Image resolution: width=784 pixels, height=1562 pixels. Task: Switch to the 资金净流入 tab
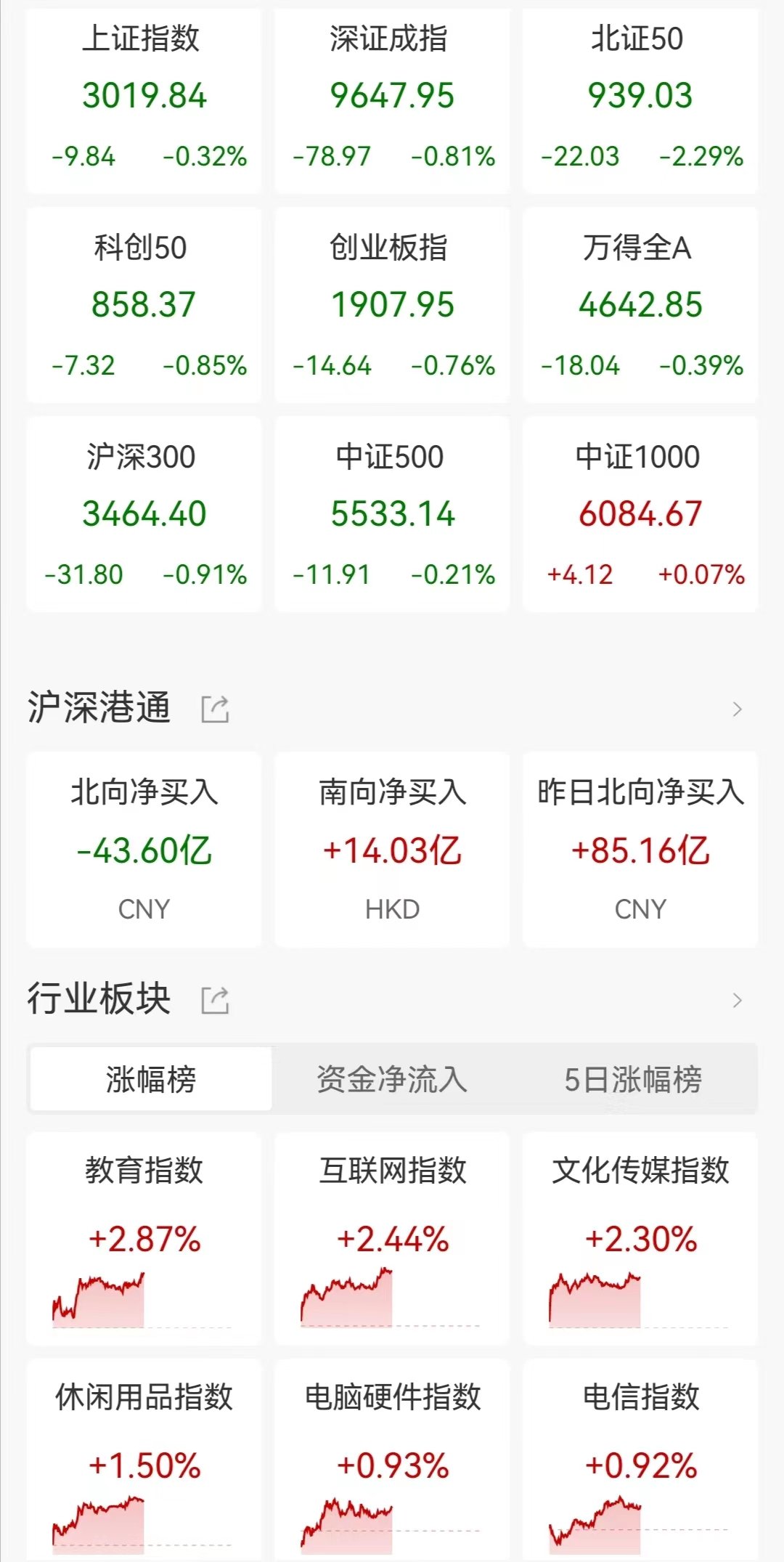(x=392, y=1079)
